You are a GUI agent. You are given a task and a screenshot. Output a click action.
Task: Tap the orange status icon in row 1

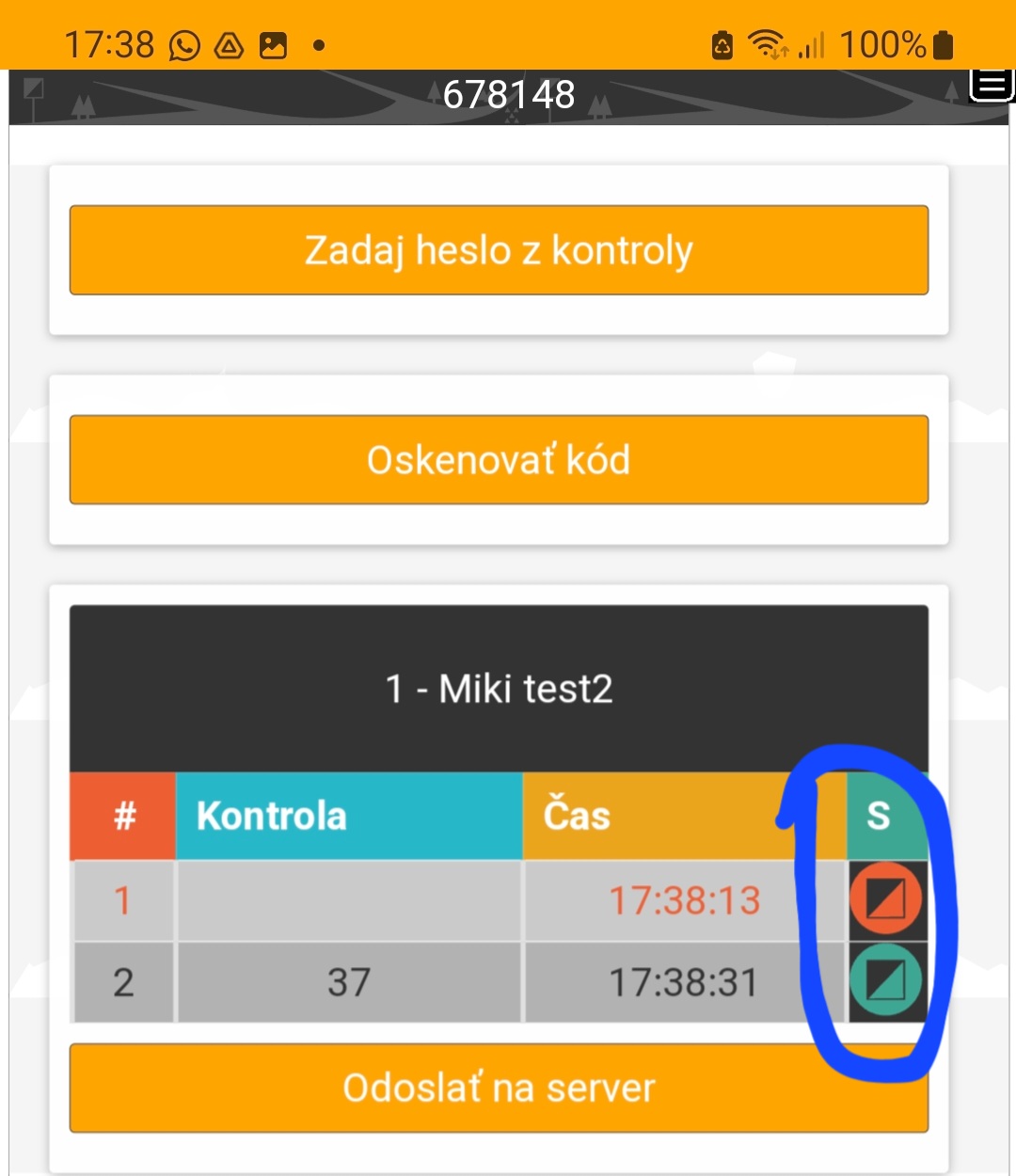point(885,900)
